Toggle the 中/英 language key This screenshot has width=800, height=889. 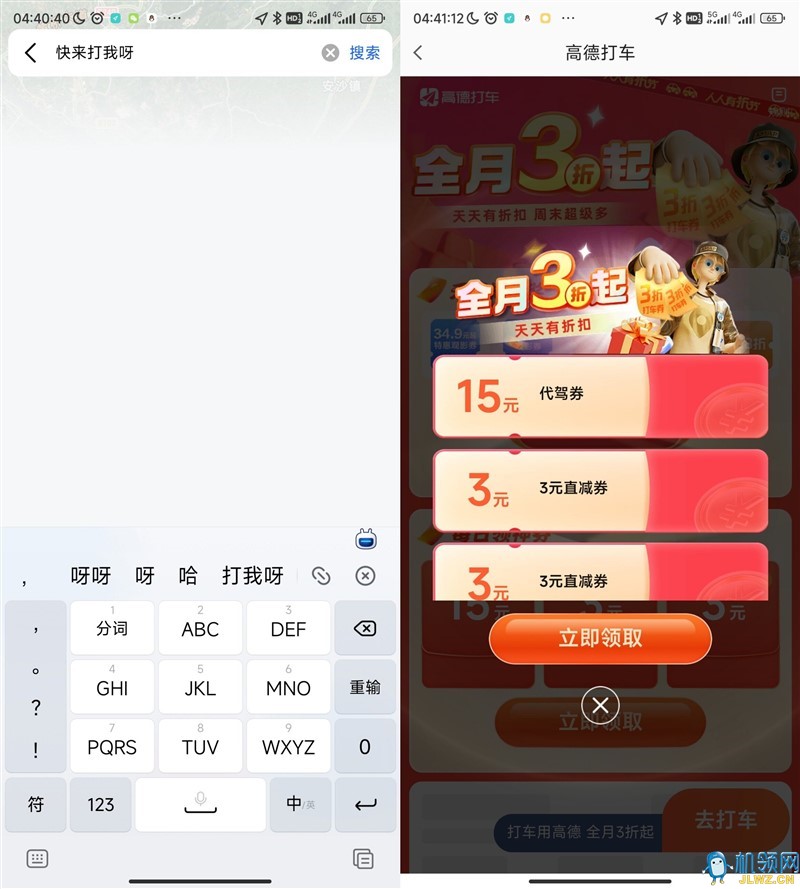pos(300,804)
